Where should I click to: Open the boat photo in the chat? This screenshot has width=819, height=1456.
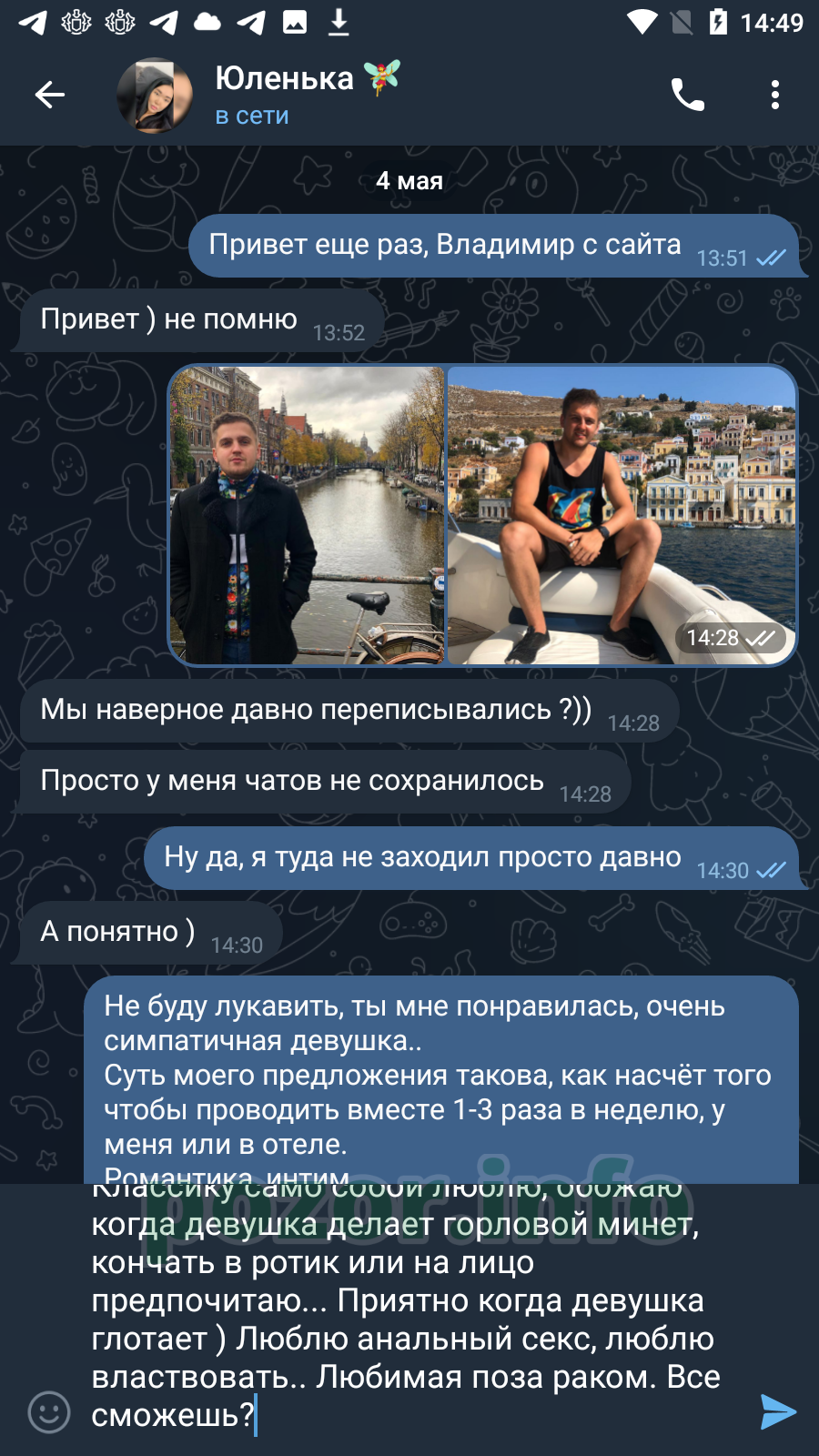[622, 515]
